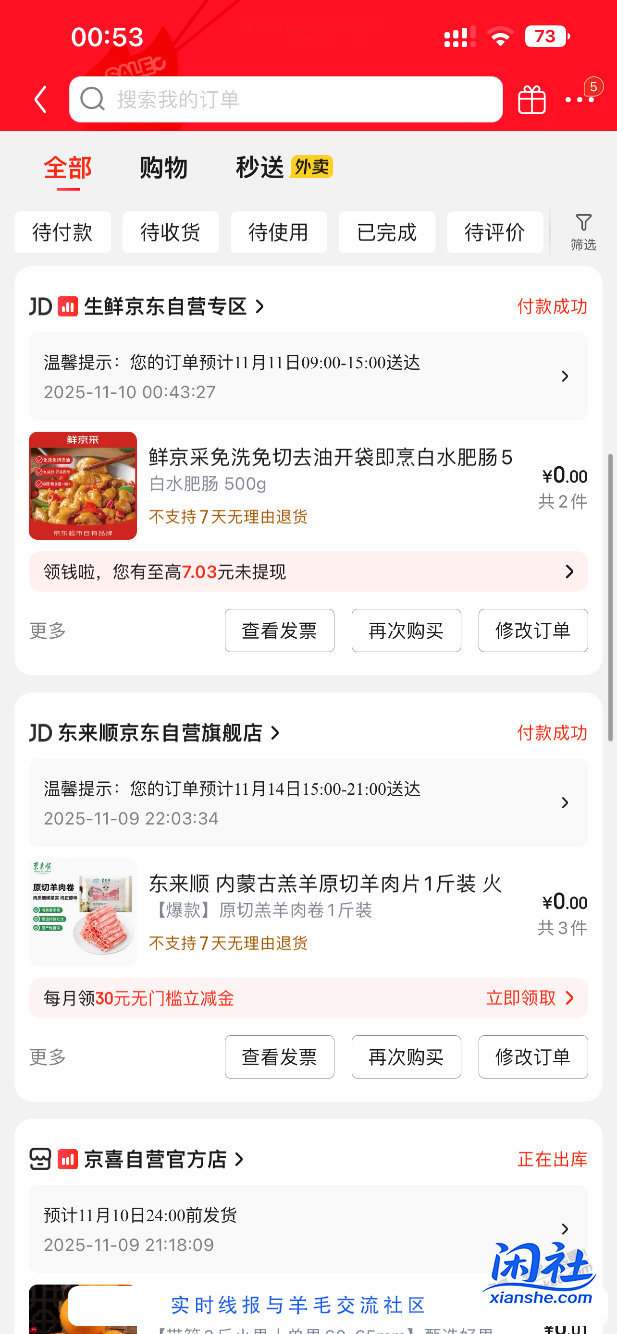Open the 7.03元未提现 cash reminder
This screenshot has height=1334, width=617.
pos(308,572)
